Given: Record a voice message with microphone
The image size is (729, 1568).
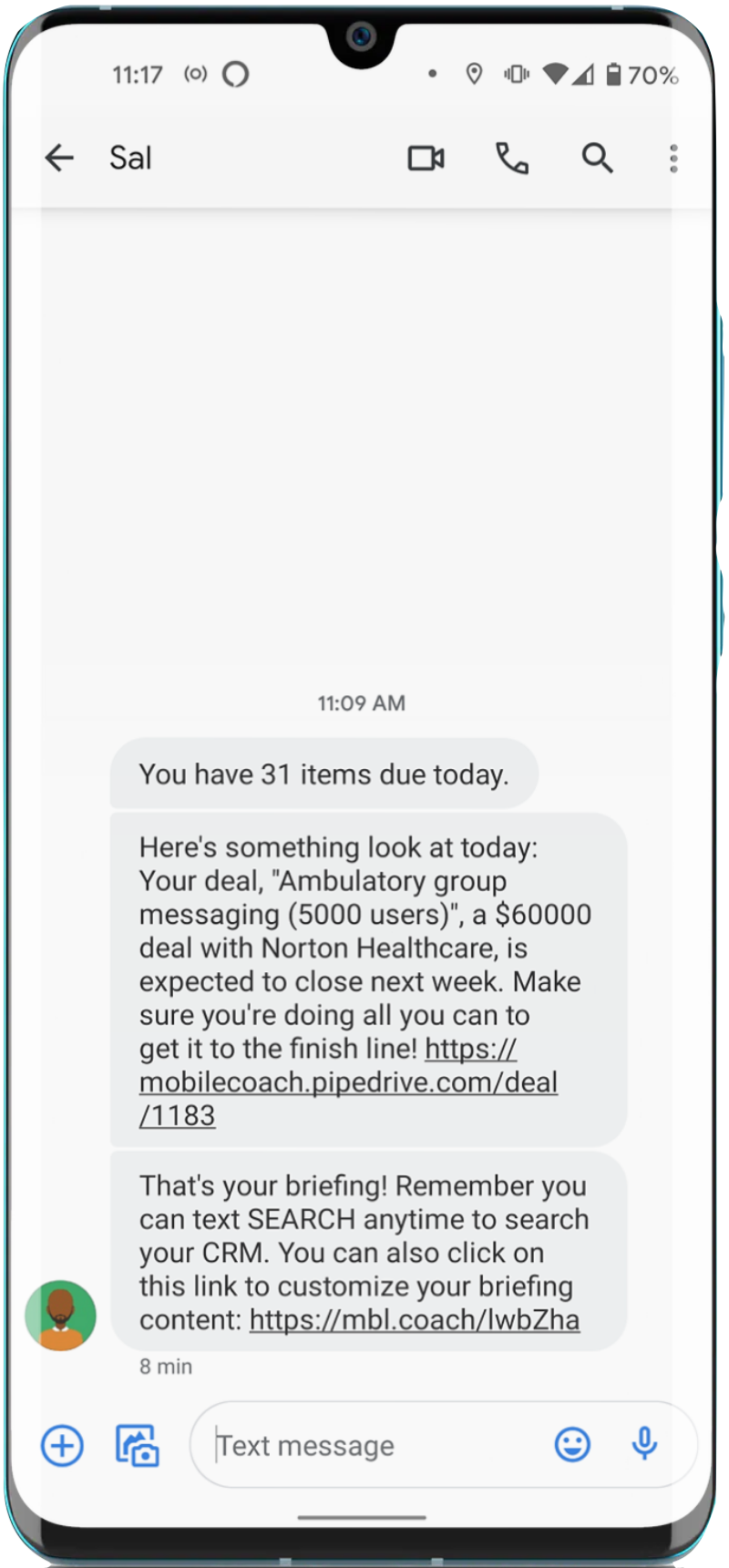Looking at the screenshot, I should 644,1444.
